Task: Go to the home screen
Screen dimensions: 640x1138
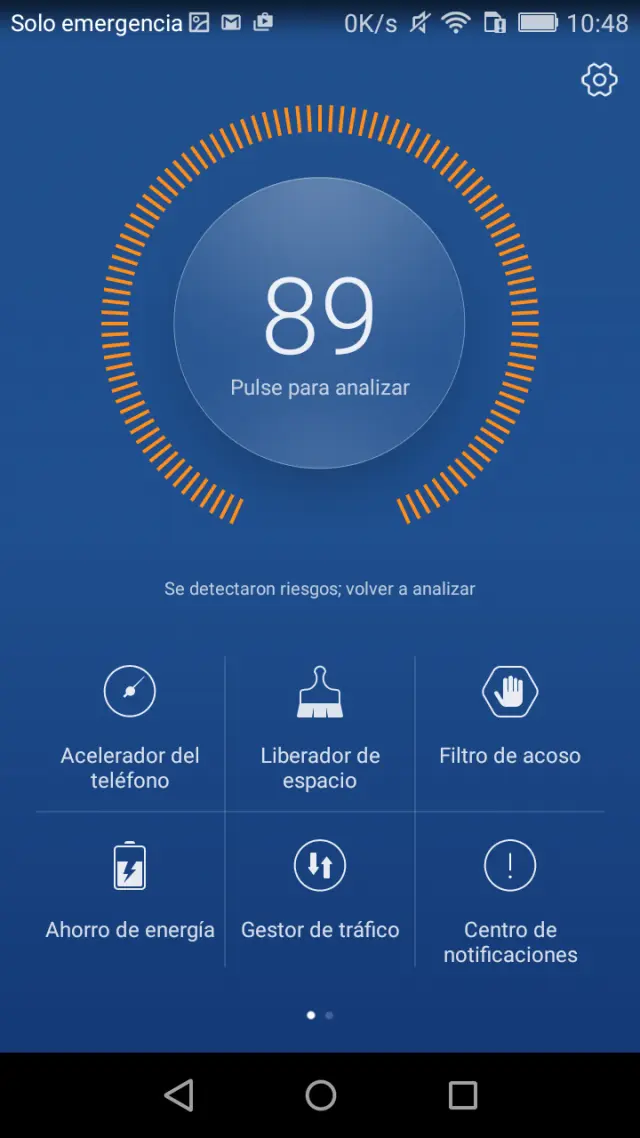Action: point(321,1095)
